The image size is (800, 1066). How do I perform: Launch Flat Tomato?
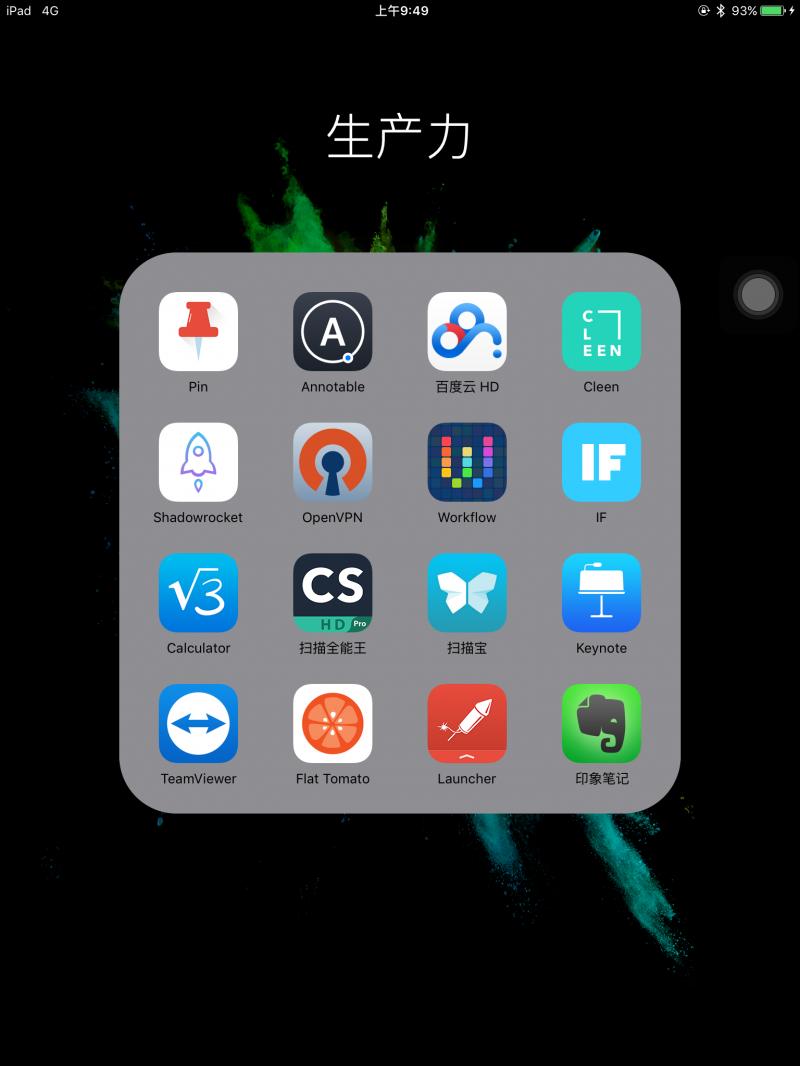(x=333, y=723)
